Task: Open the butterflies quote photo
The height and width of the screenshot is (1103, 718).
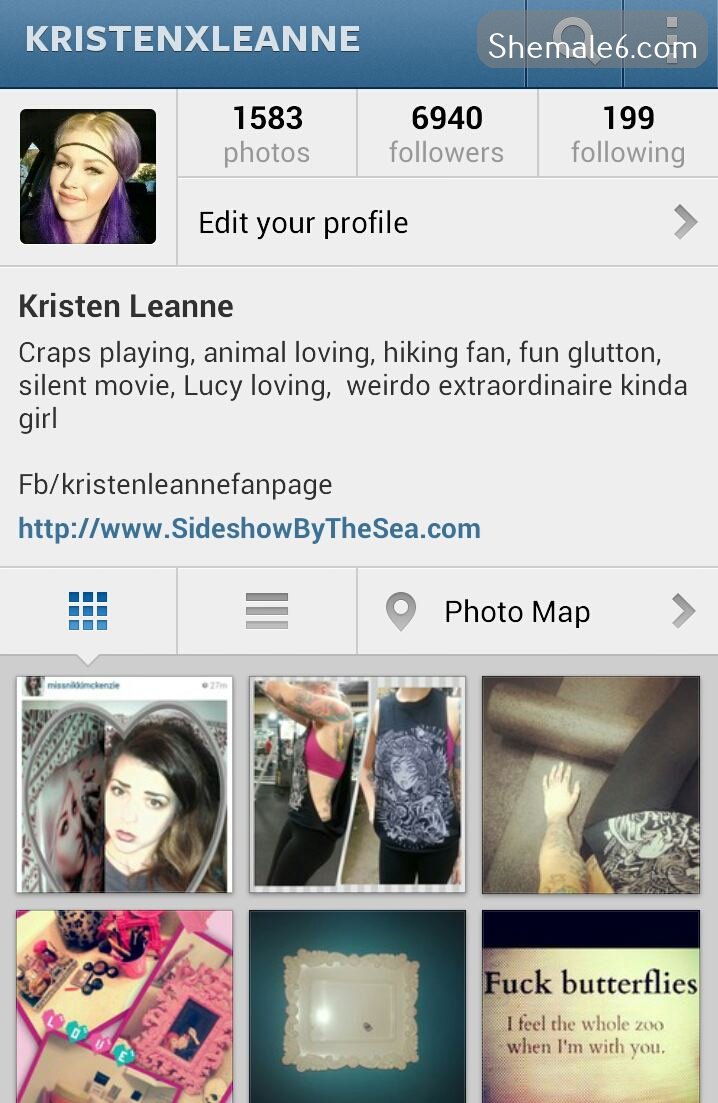Action: click(591, 1005)
